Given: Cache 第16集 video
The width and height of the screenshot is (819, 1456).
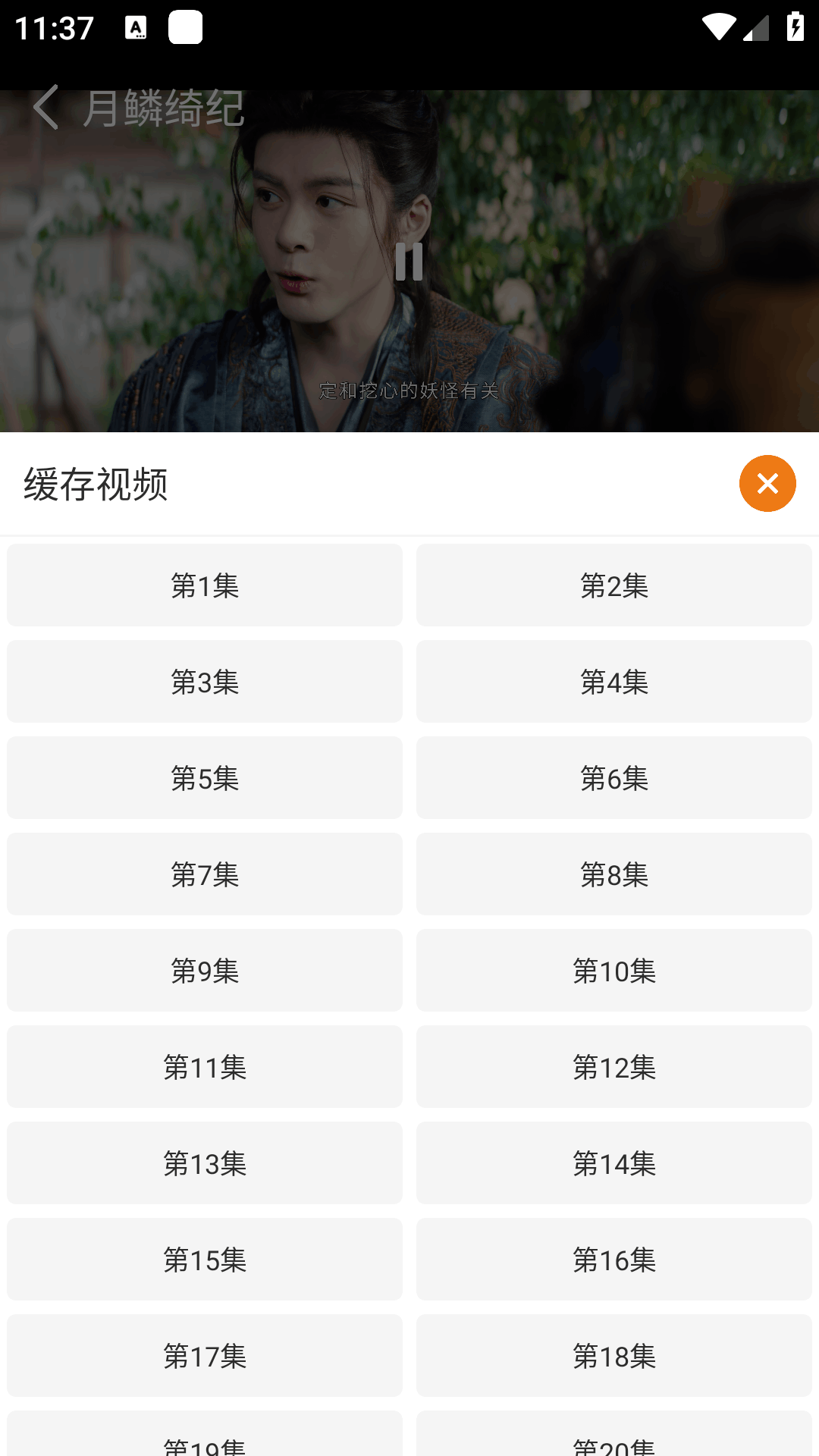Looking at the screenshot, I should click(x=614, y=1260).
